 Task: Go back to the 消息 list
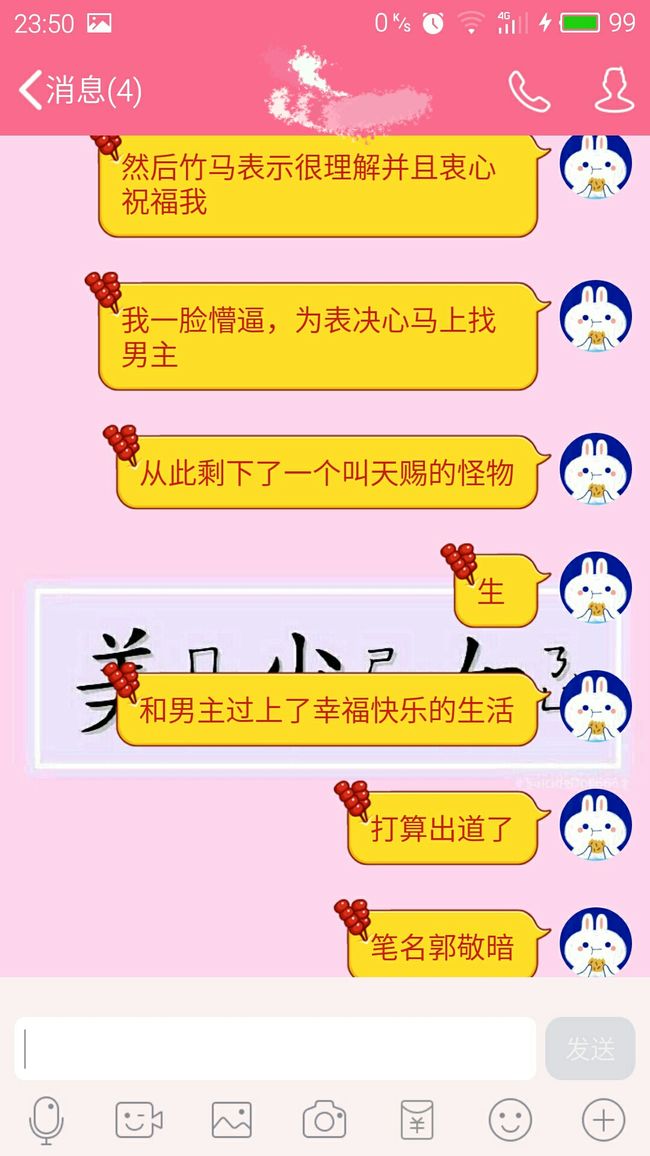click(80, 91)
